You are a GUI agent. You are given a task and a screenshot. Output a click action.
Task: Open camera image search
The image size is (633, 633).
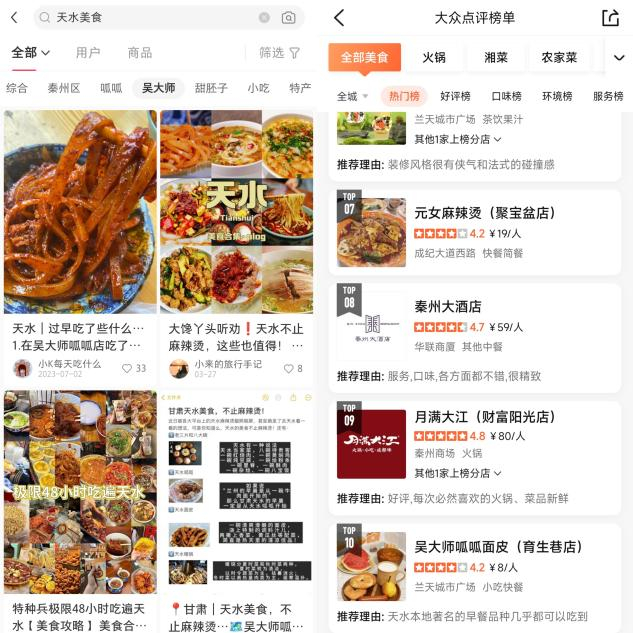point(288,17)
